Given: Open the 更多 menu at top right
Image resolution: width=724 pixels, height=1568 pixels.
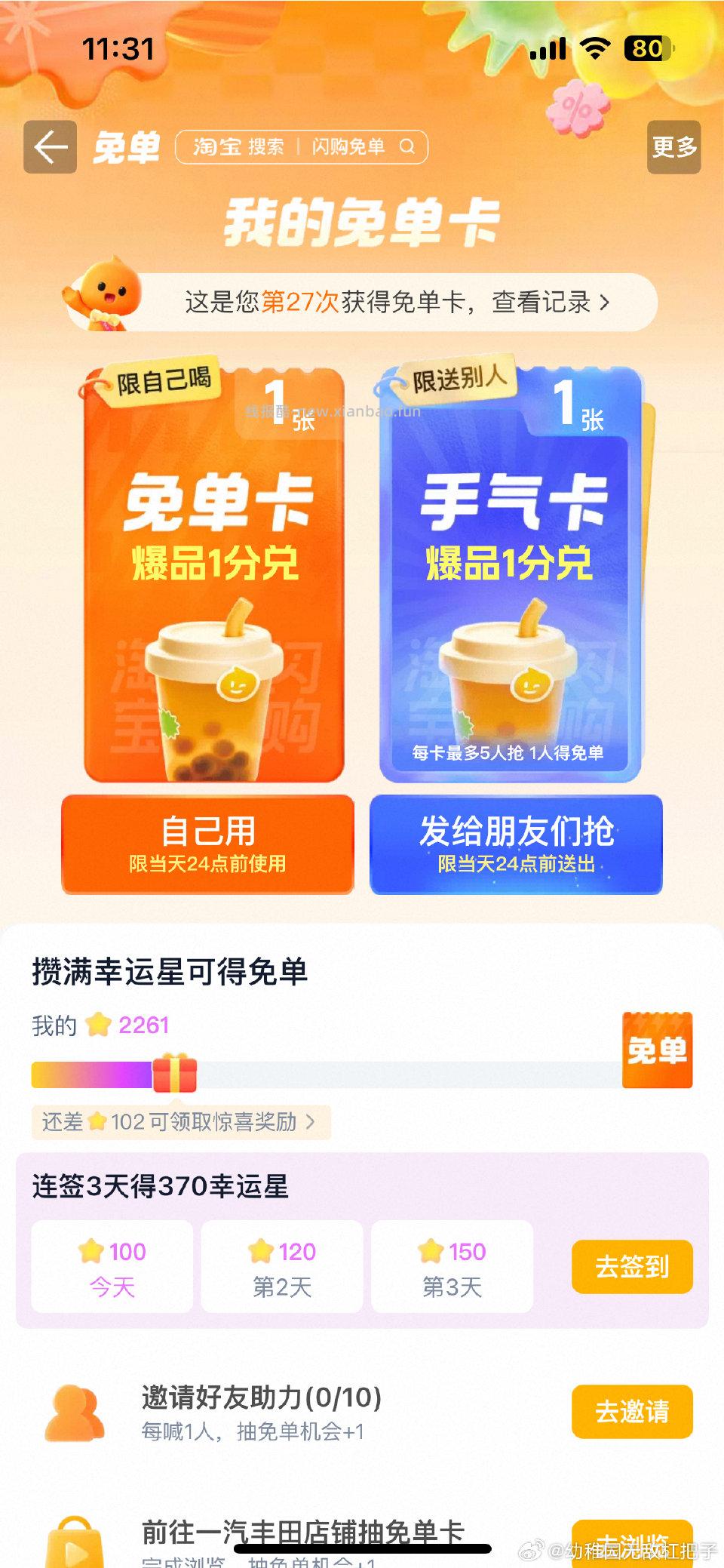Looking at the screenshot, I should pyautogui.click(x=673, y=146).
